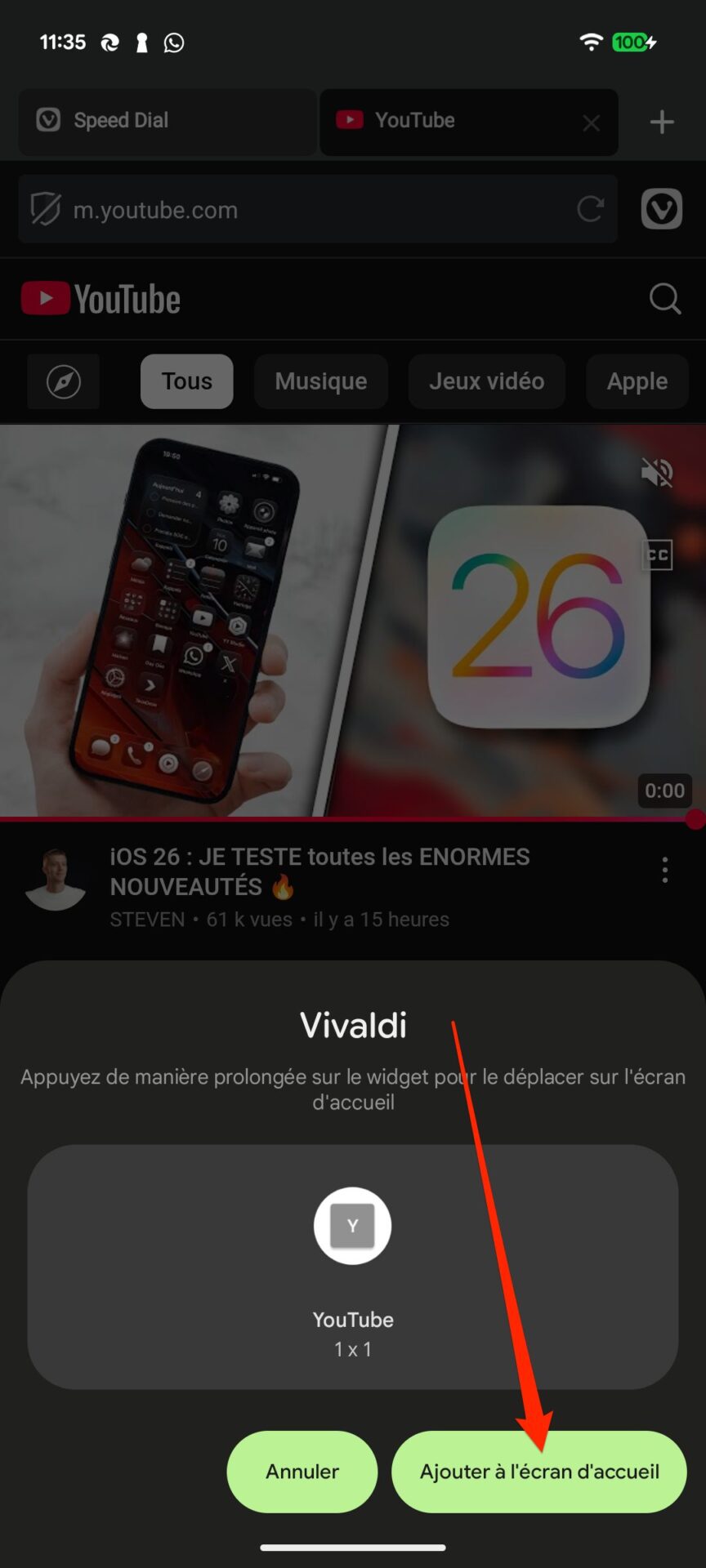Screen dimensions: 706x1568
Task: Open options for the iOS 26 video
Action: point(665,870)
